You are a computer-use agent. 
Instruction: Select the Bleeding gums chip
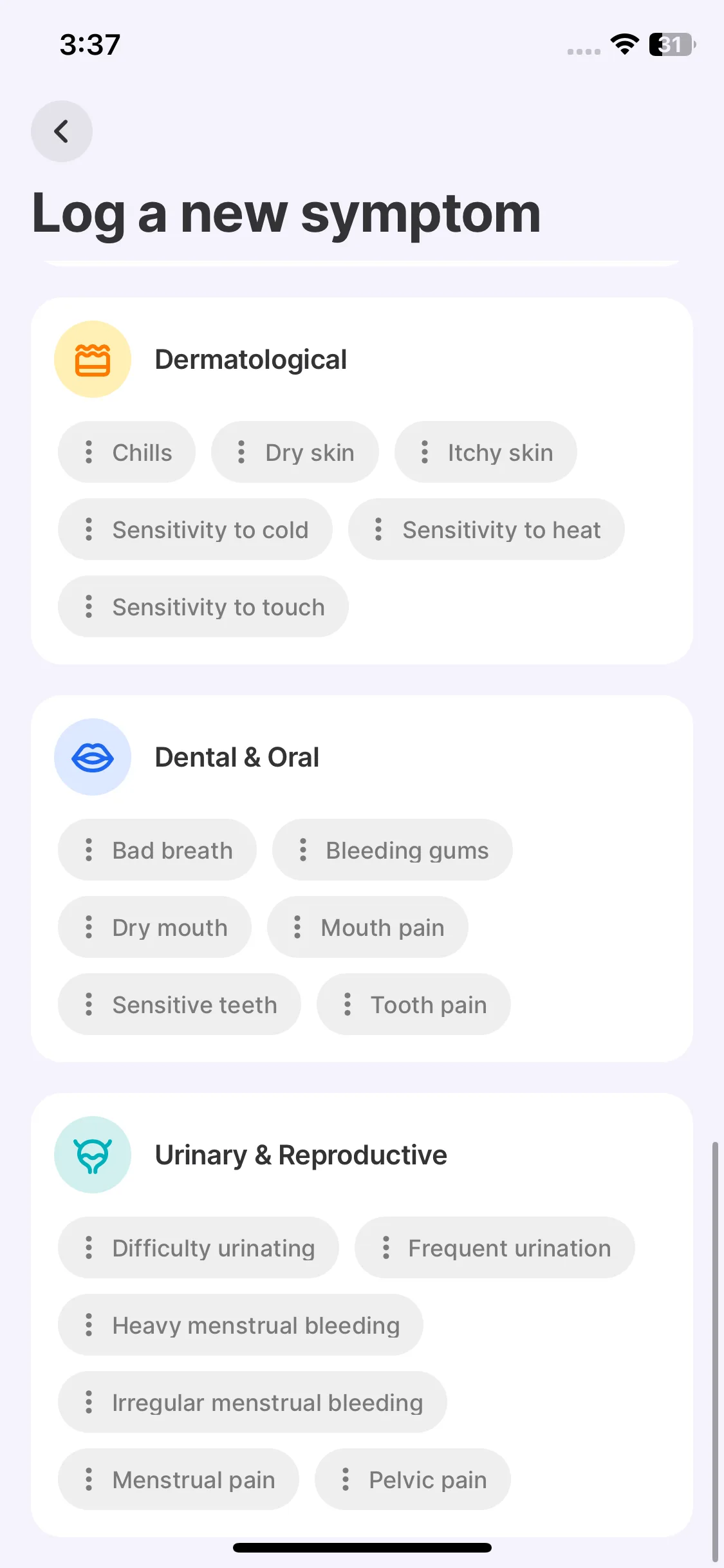click(x=392, y=850)
